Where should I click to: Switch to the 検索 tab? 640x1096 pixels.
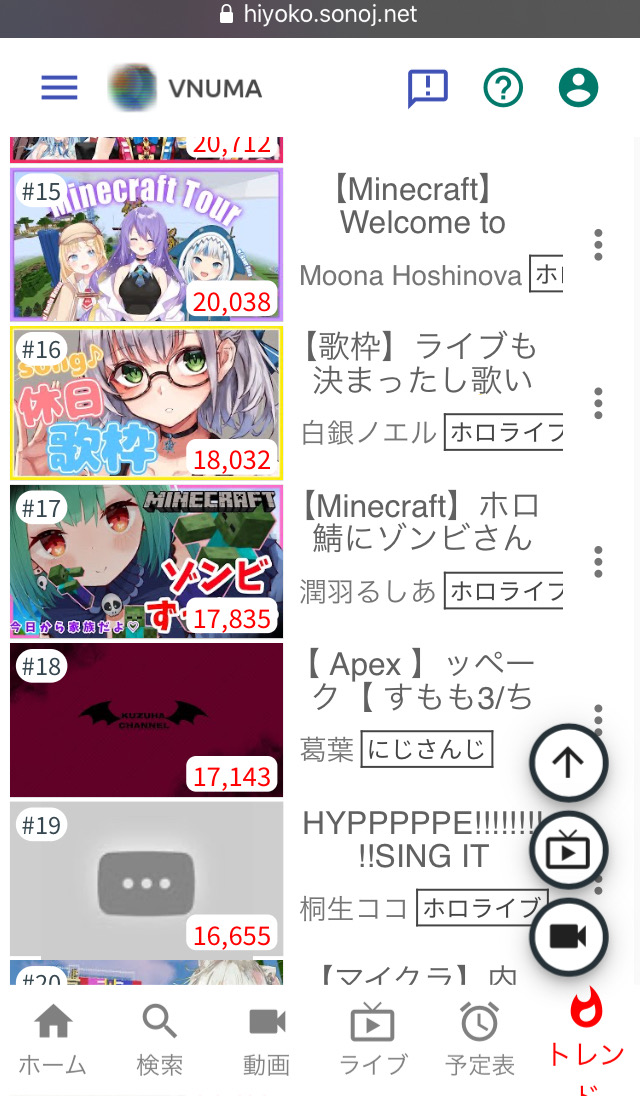pyautogui.click(x=160, y=1041)
